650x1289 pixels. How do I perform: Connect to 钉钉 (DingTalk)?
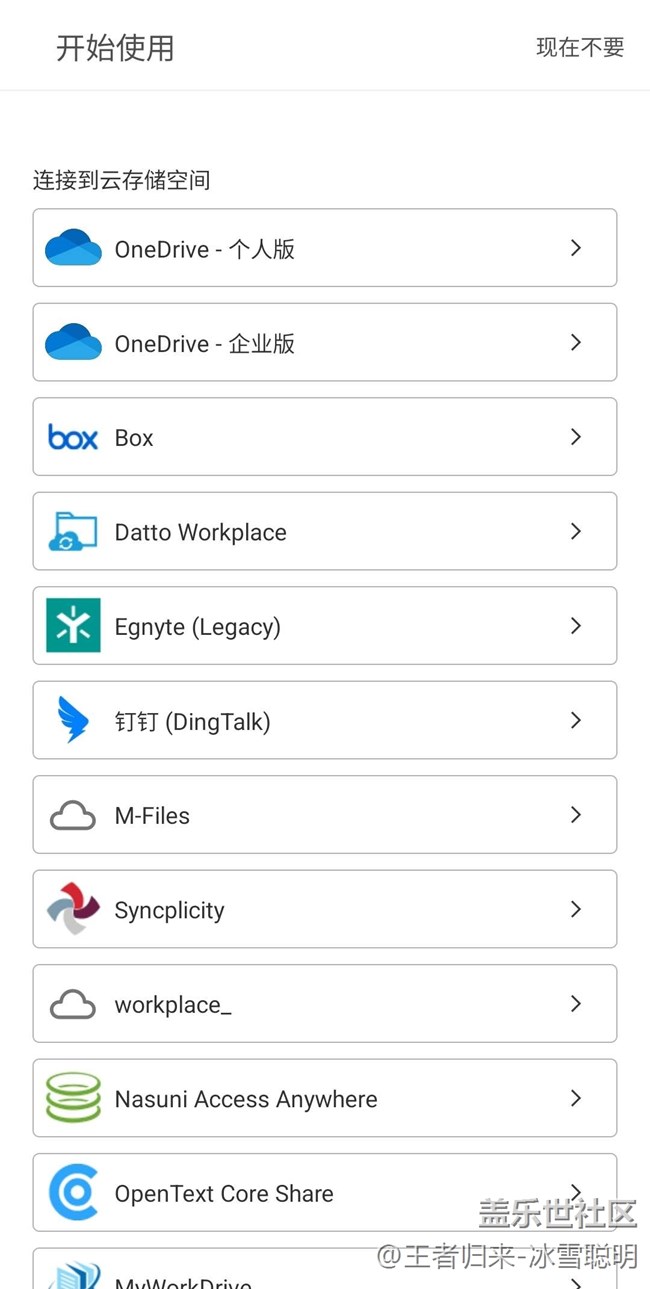pyautogui.click(x=324, y=721)
